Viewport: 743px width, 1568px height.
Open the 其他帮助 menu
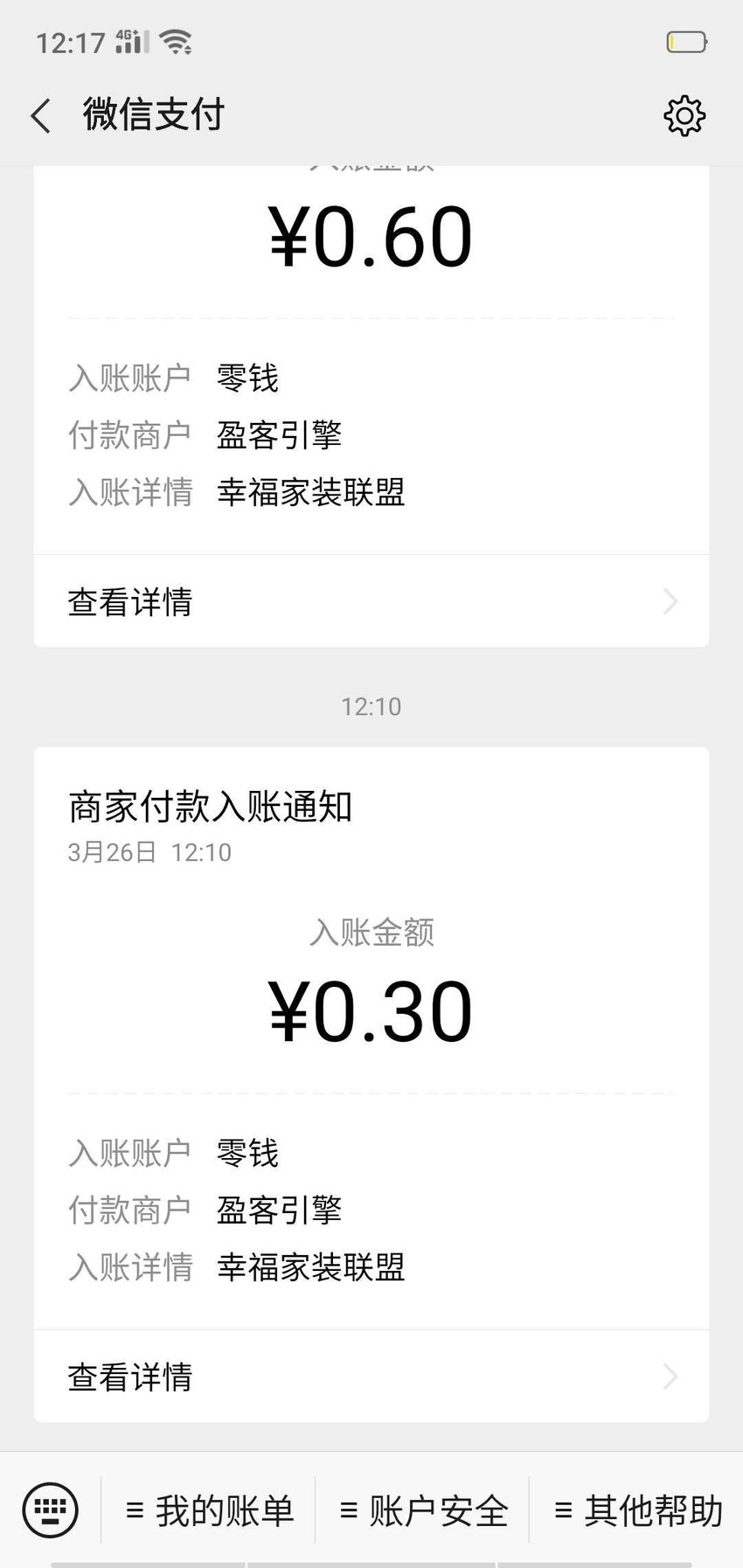coord(637,1510)
